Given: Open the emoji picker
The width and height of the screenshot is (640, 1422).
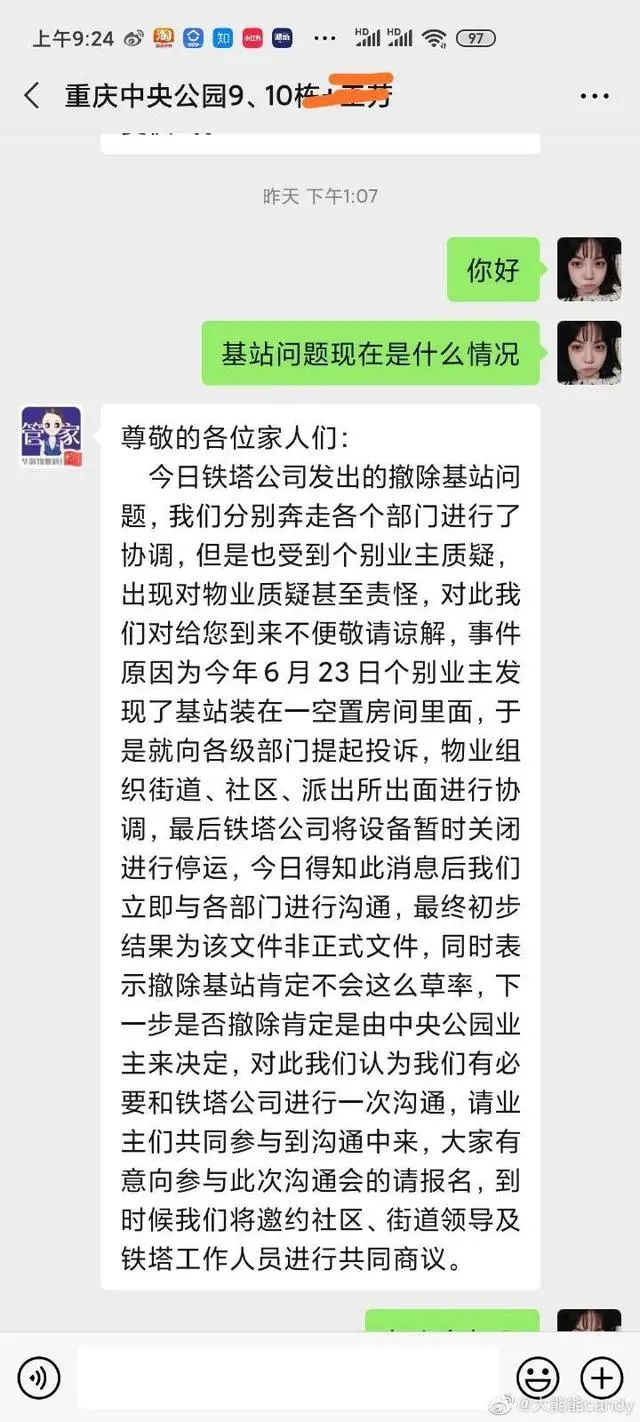Looking at the screenshot, I should pos(538,1378).
